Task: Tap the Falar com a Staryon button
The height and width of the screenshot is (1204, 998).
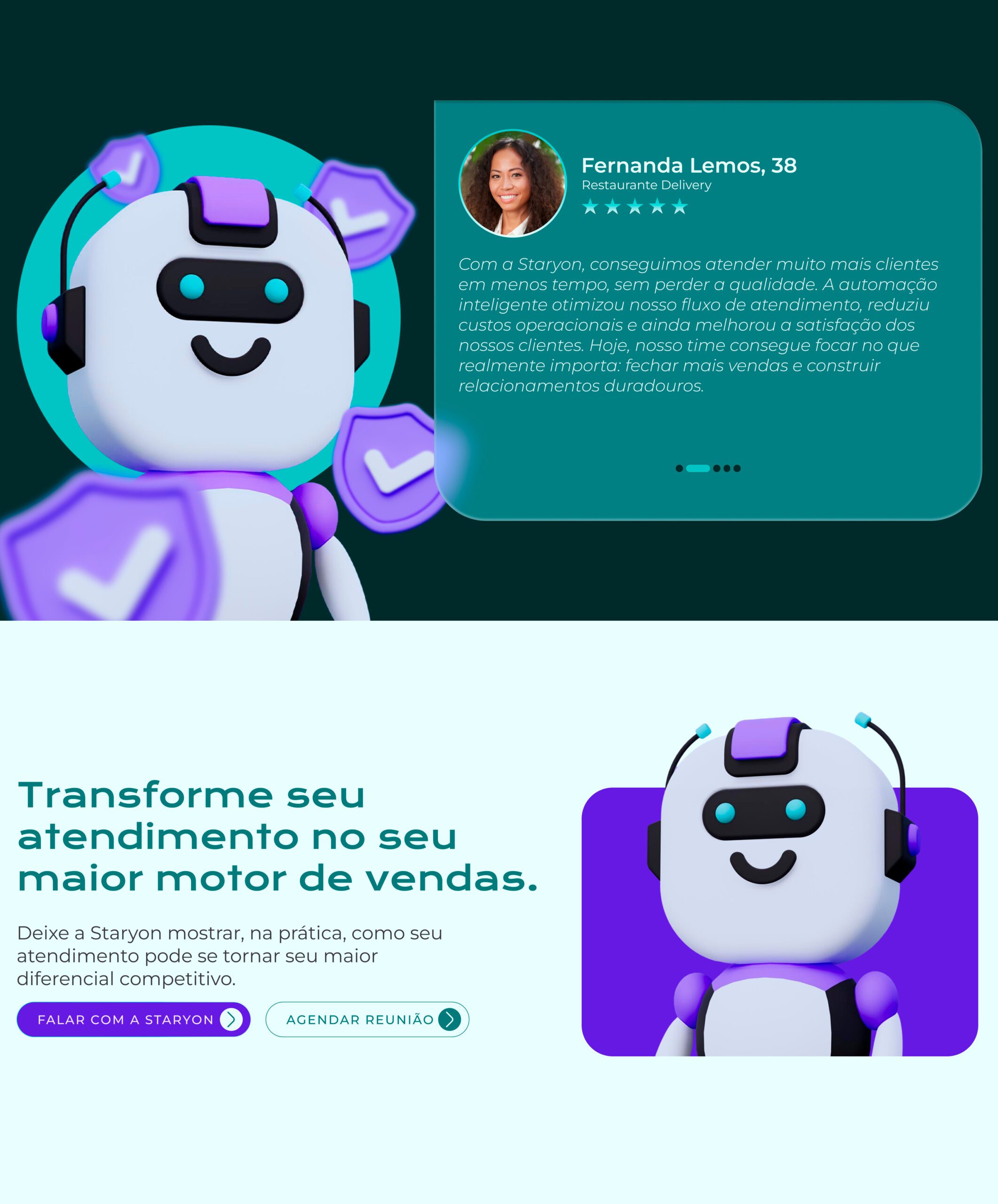Action: pyautogui.click(x=133, y=1019)
